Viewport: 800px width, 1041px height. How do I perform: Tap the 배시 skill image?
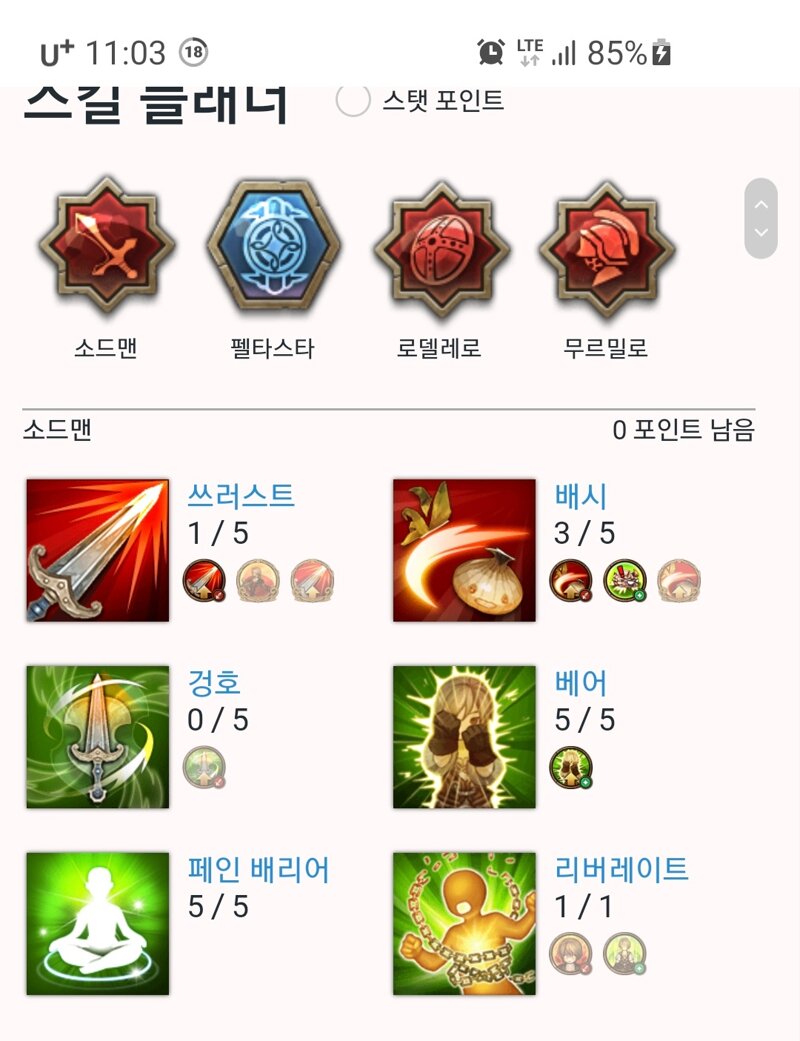pyautogui.click(x=464, y=550)
